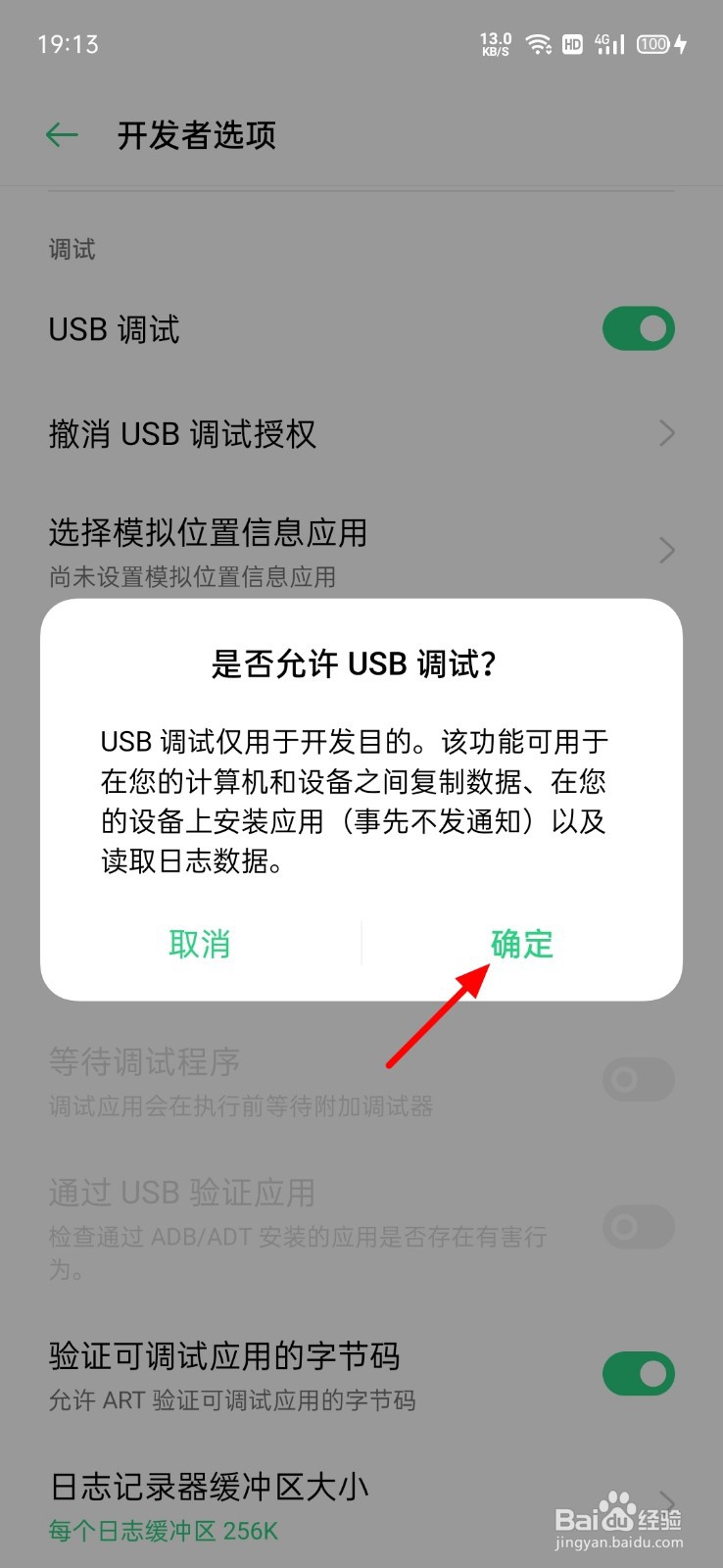723x1568 pixels.
Task: Toggle the USB 调试 switch off
Action: click(x=638, y=328)
